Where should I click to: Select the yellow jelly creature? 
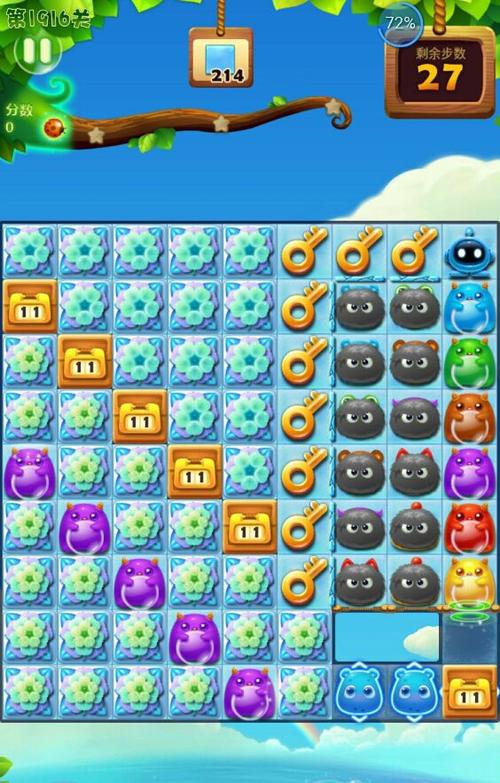469,581
